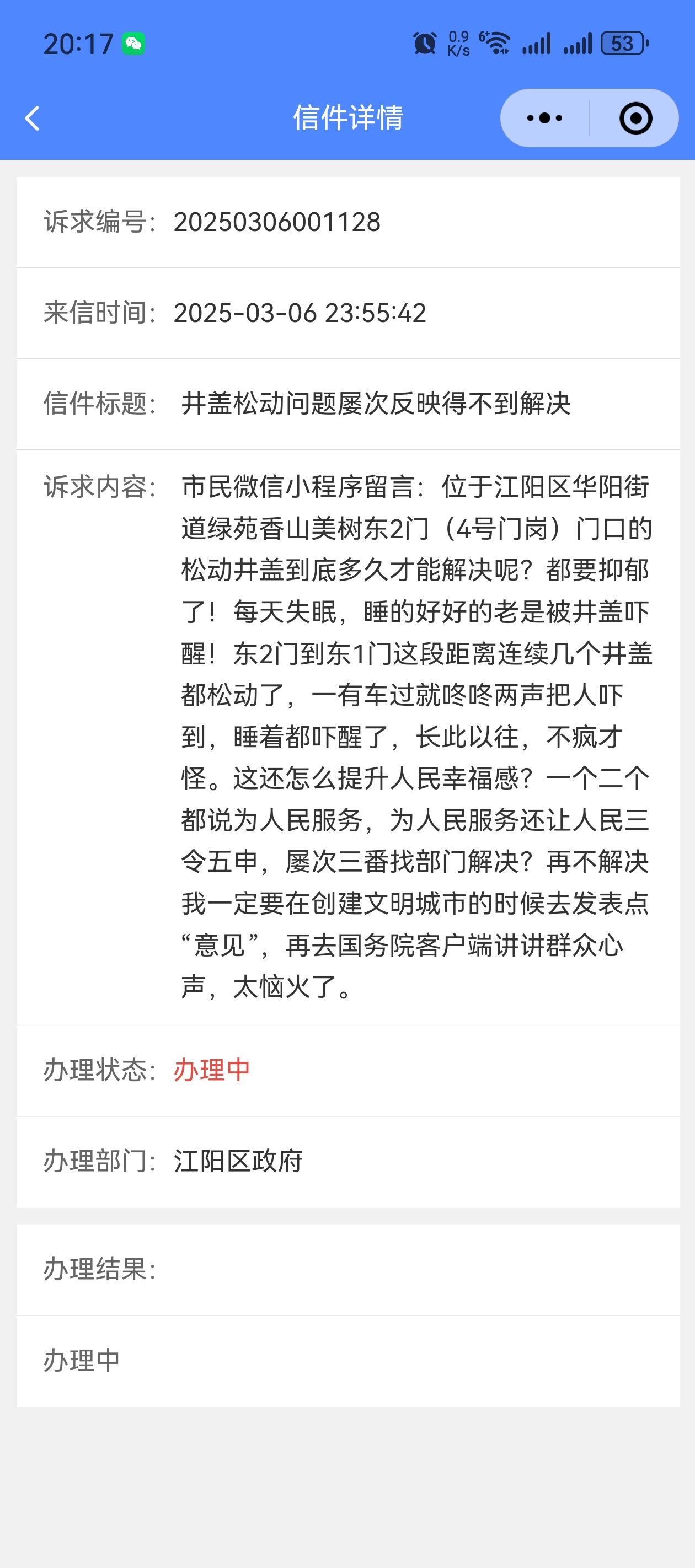The image size is (695, 1568).
Task: Close the mini program with the circle button
Action: coord(635,118)
